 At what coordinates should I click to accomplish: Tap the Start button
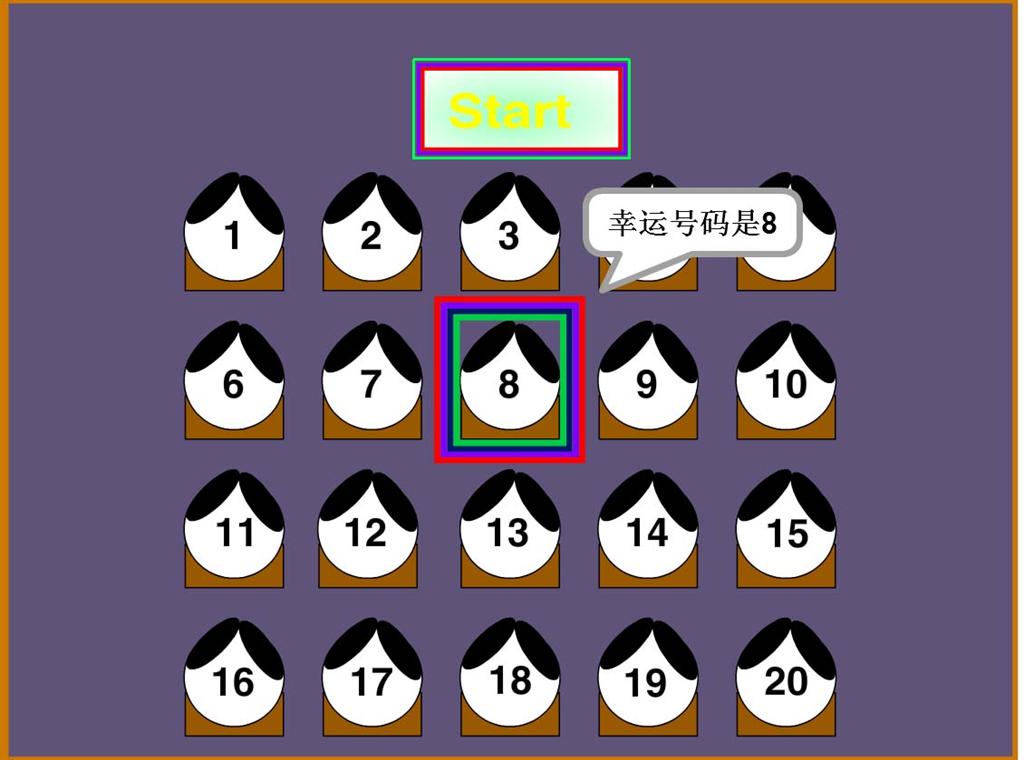click(x=521, y=109)
